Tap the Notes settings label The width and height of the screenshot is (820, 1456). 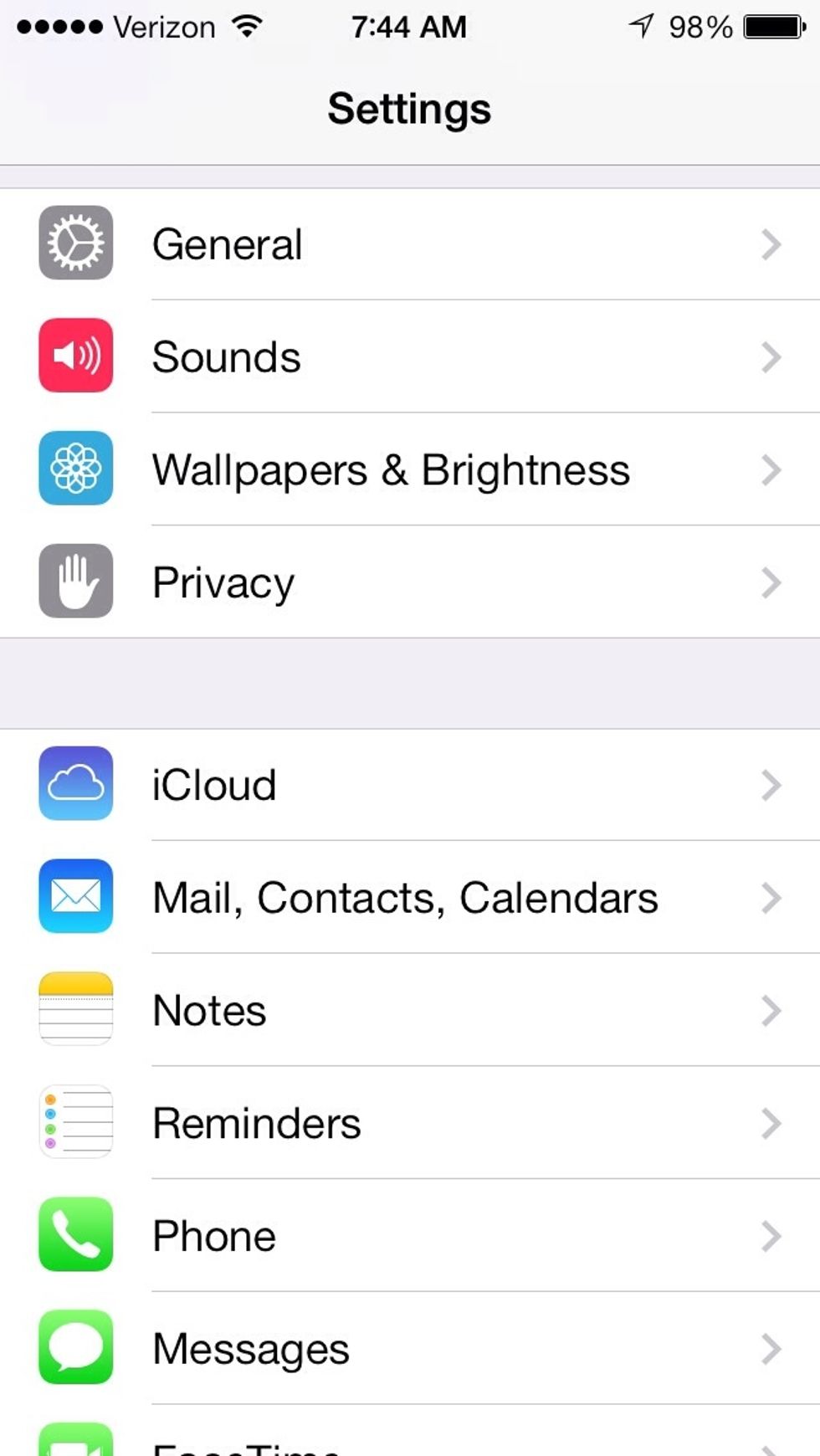(208, 1010)
